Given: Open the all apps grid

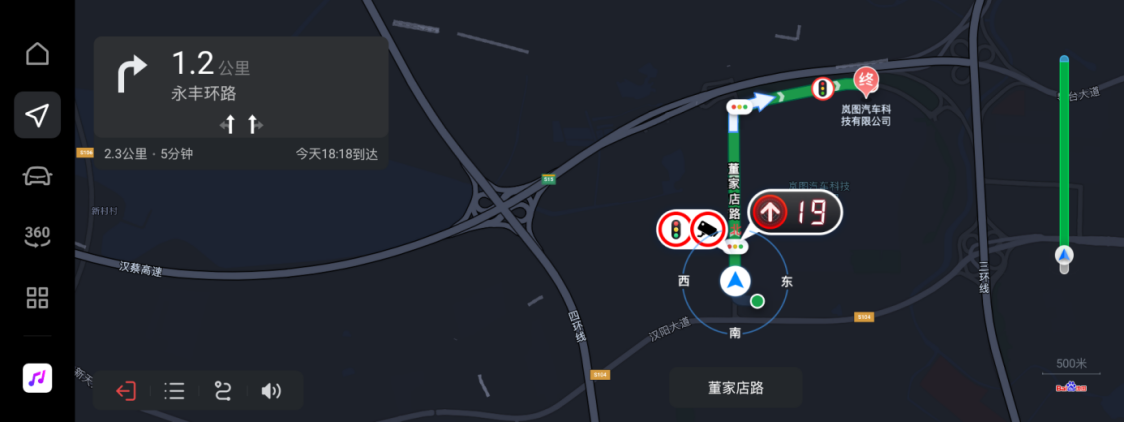Looking at the screenshot, I should click(x=37, y=297).
